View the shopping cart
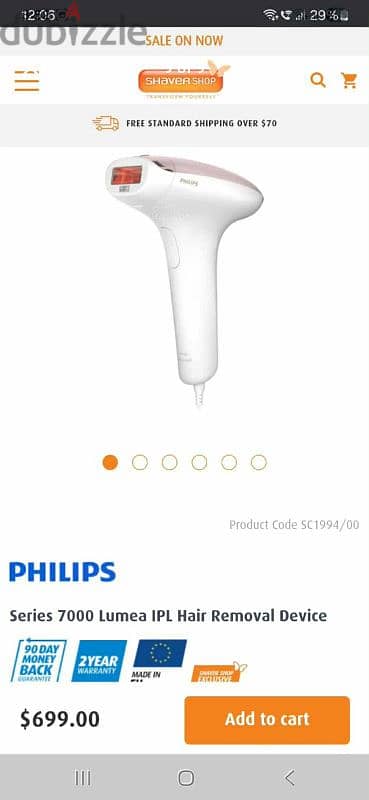369x800 pixels. (349, 80)
